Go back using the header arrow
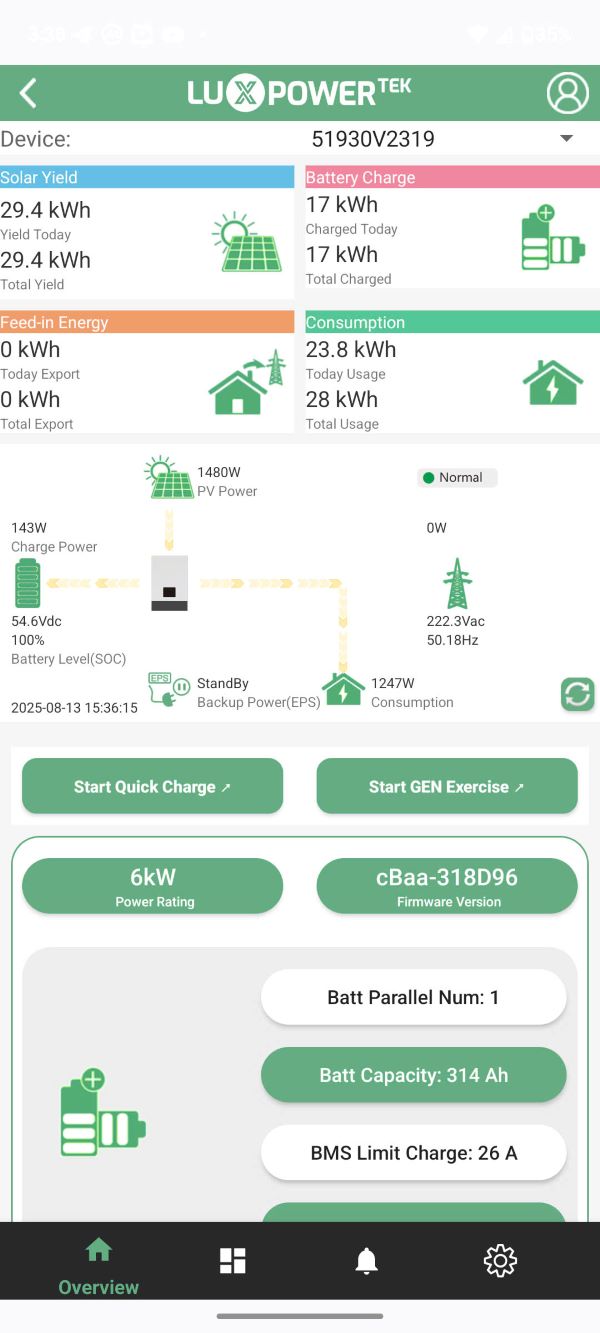This screenshot has width=600, height=1333. click(x=28, y=94)
